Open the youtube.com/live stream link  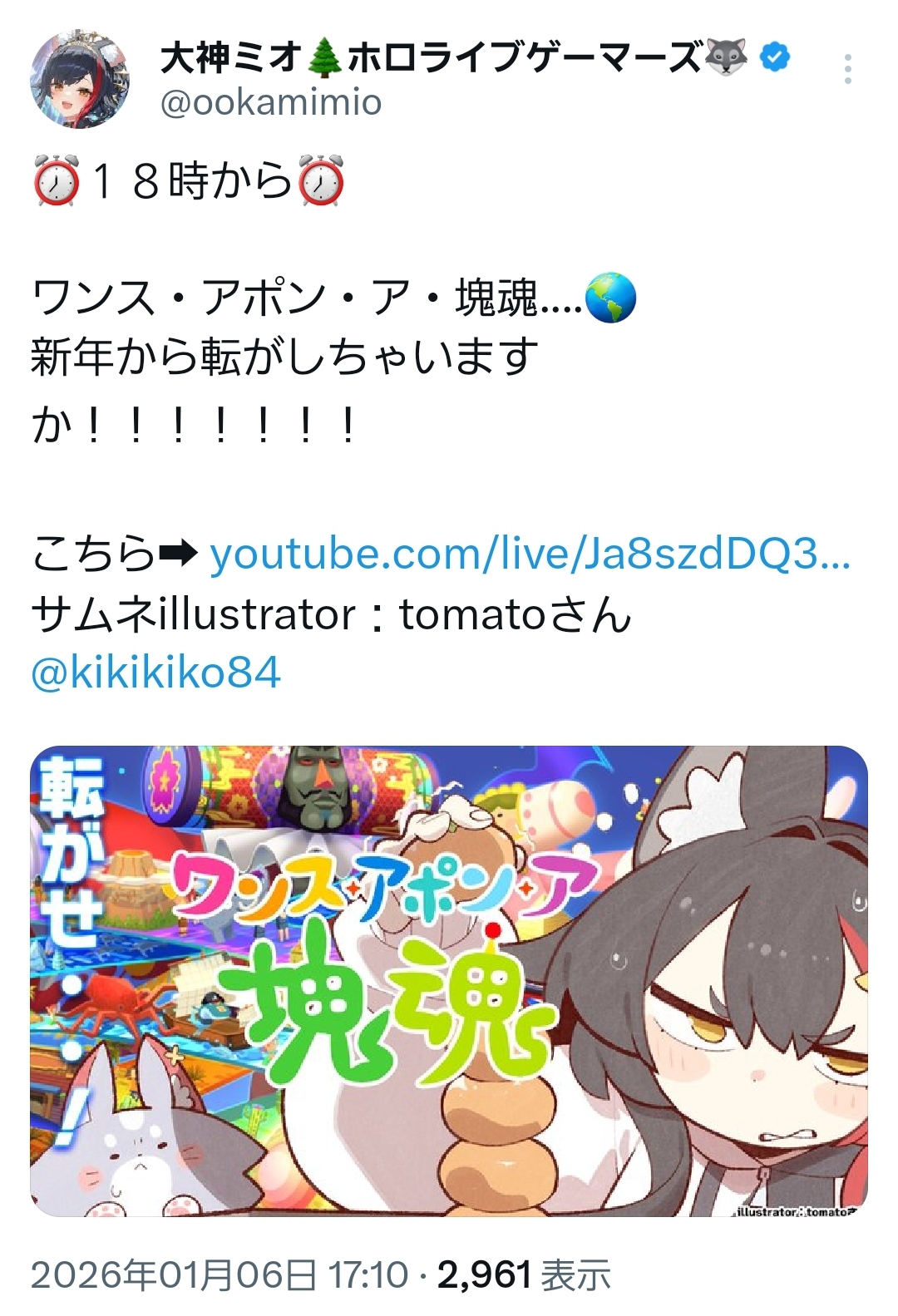pos(530,554)
